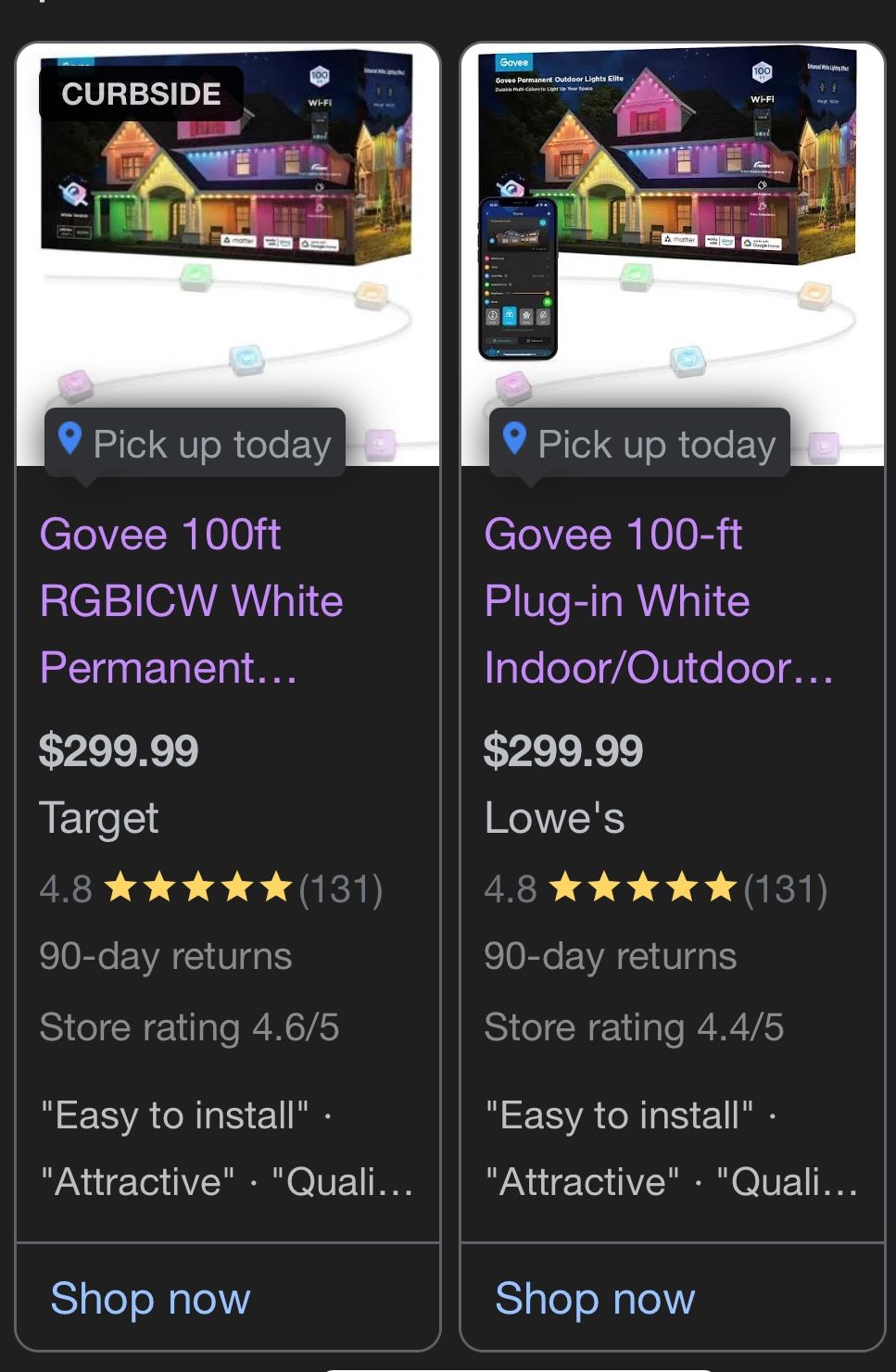Click 'Pick up today' on the Target listing
The height and width of the screenshot is (1372, 896).
tap(211, 443)
